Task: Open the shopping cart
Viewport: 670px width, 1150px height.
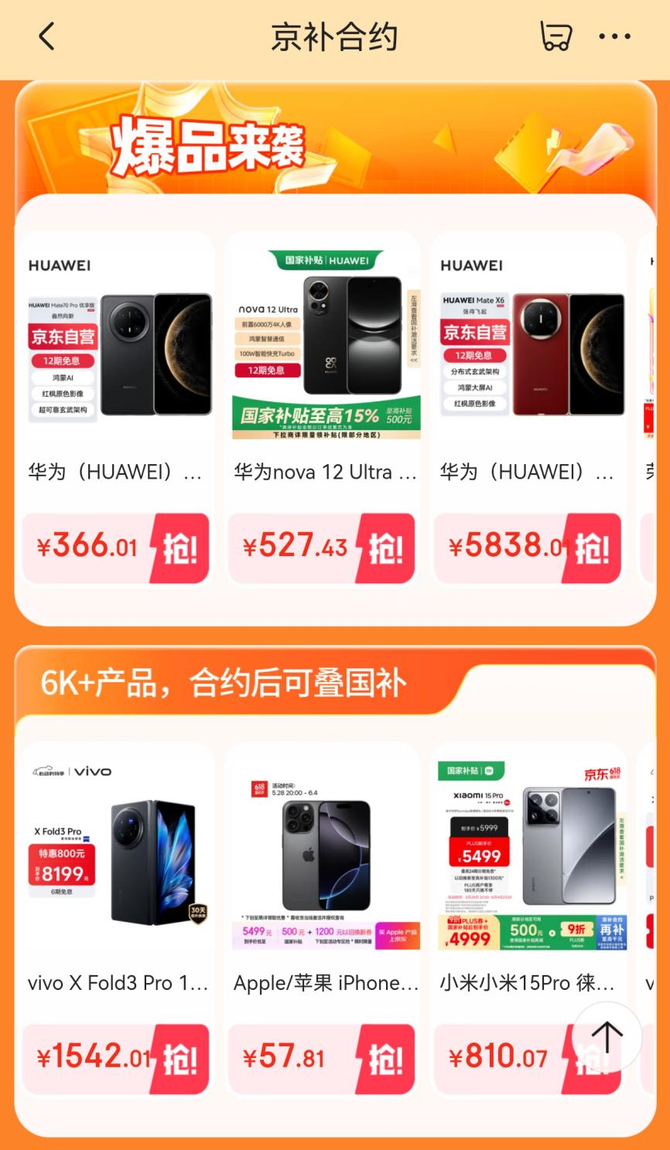Action: (x=555, y=37)
